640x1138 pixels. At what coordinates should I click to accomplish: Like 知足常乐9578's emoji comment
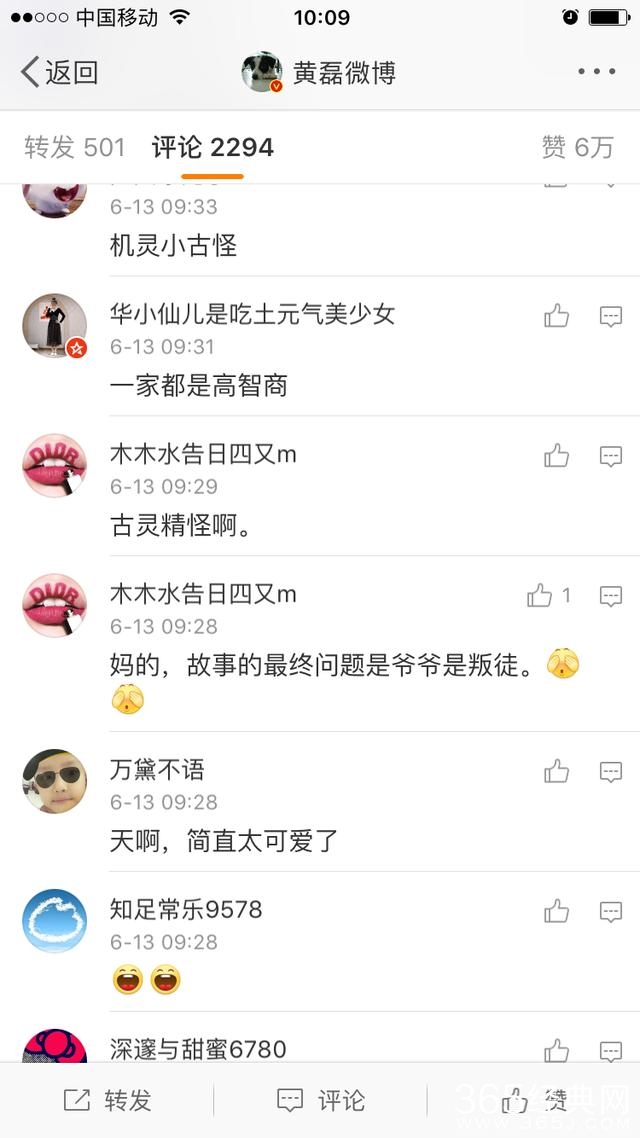coord(557,912)
